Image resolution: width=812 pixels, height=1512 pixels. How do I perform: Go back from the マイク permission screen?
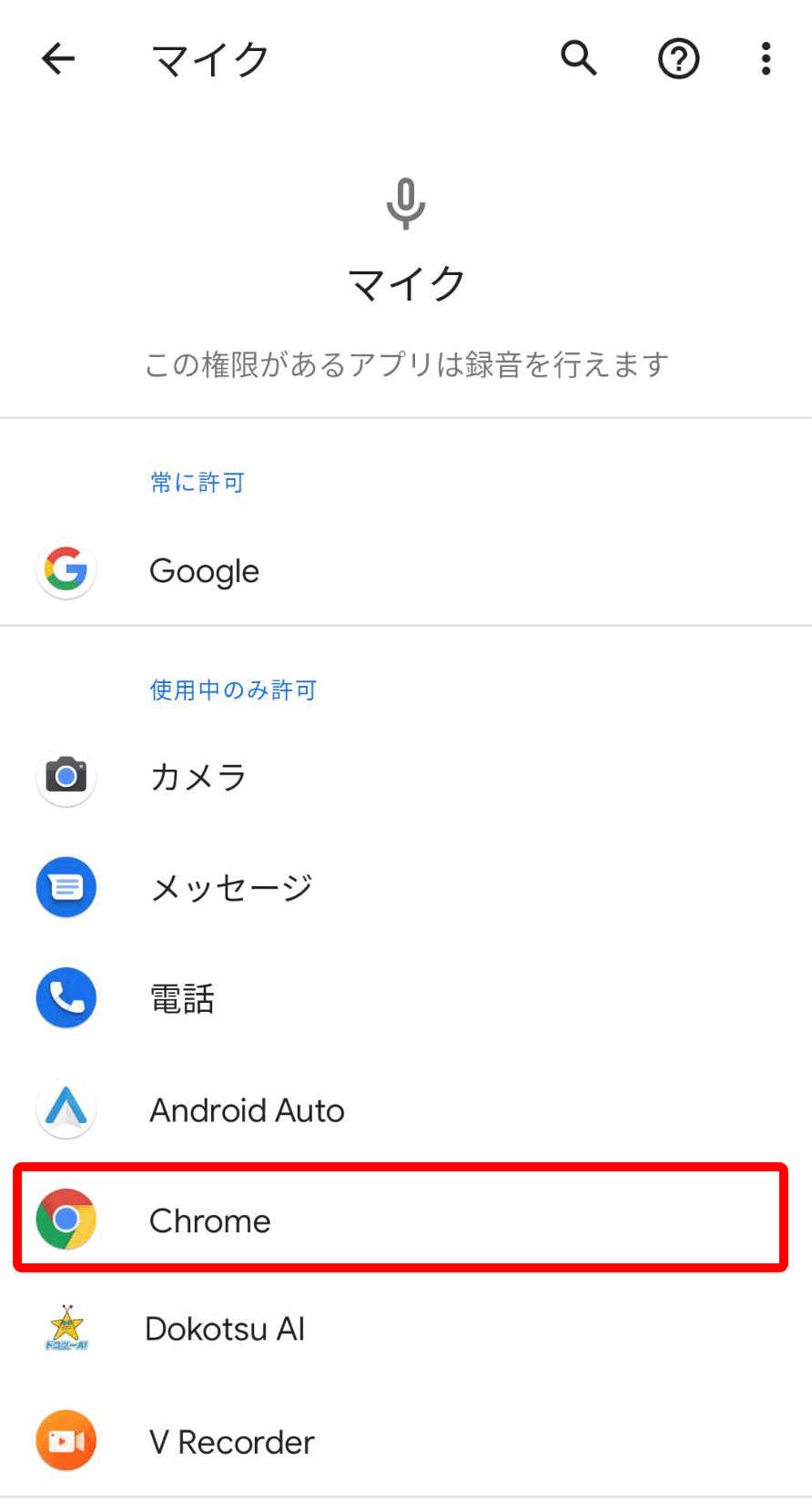[58, 59]
